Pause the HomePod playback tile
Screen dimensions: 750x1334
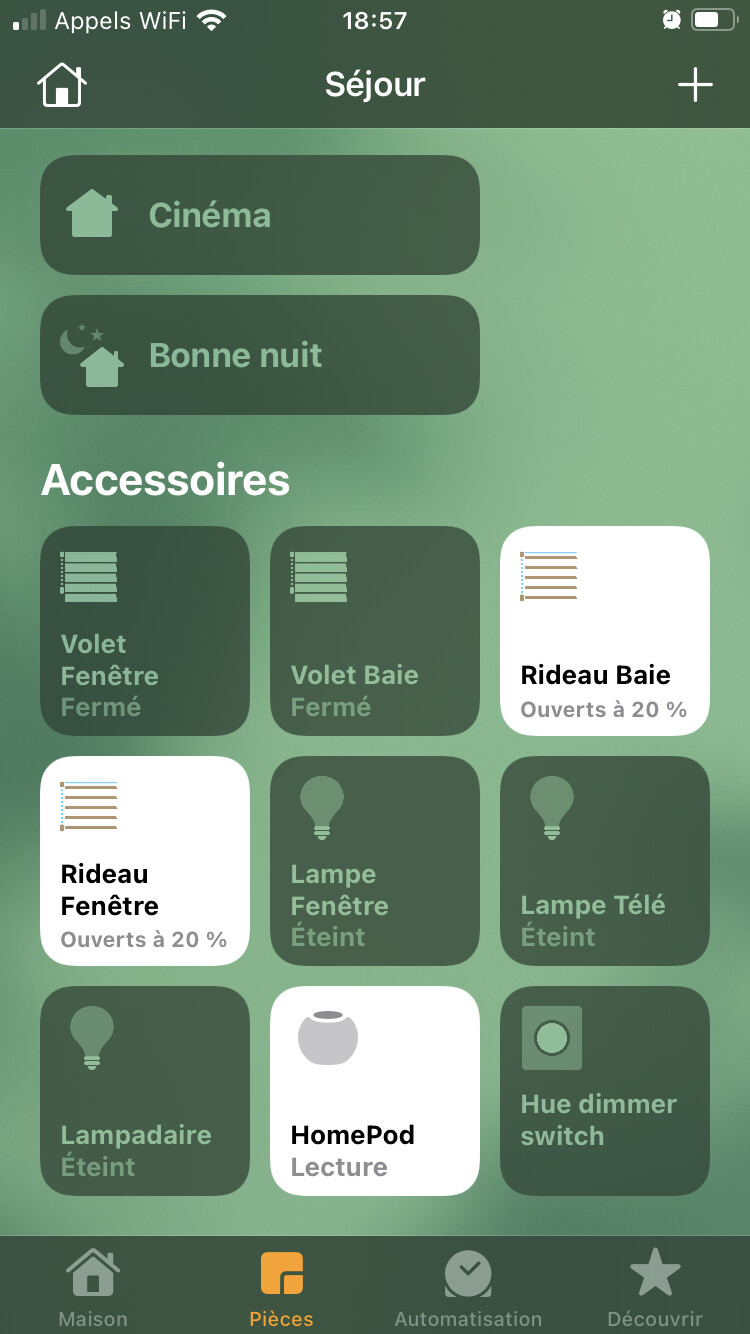coord(375,1091)
